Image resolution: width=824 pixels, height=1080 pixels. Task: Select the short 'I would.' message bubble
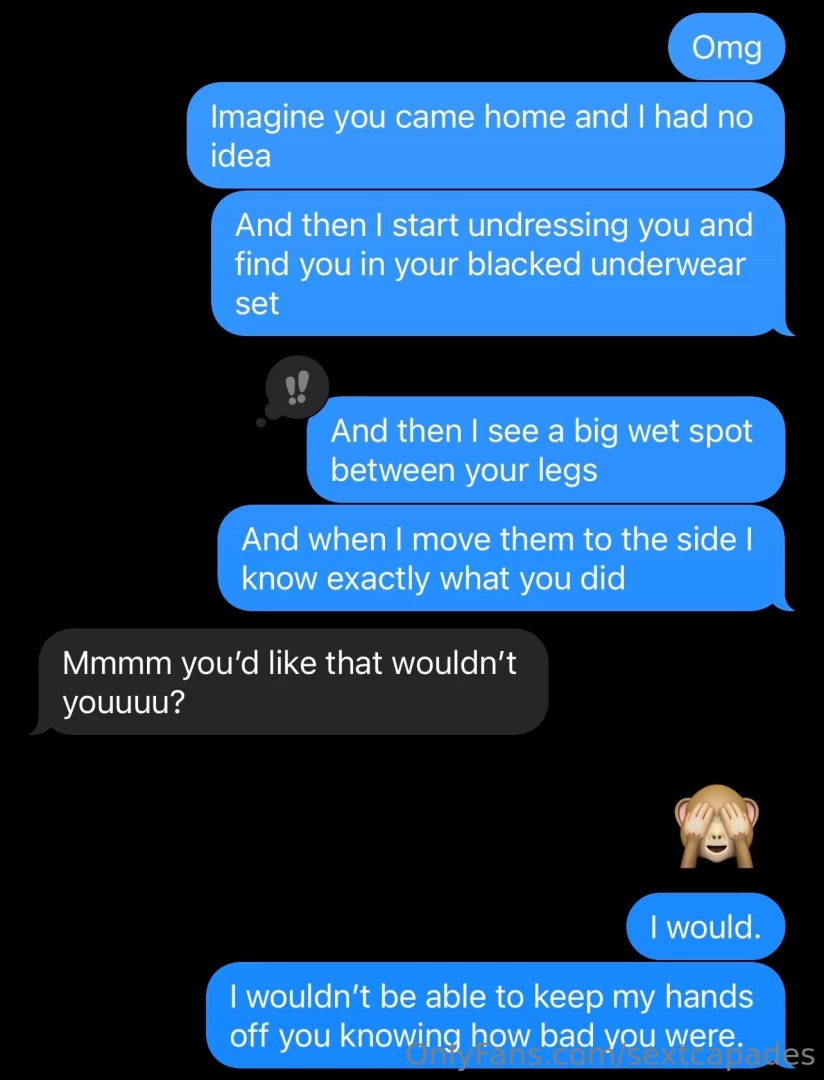click(706, 926)
